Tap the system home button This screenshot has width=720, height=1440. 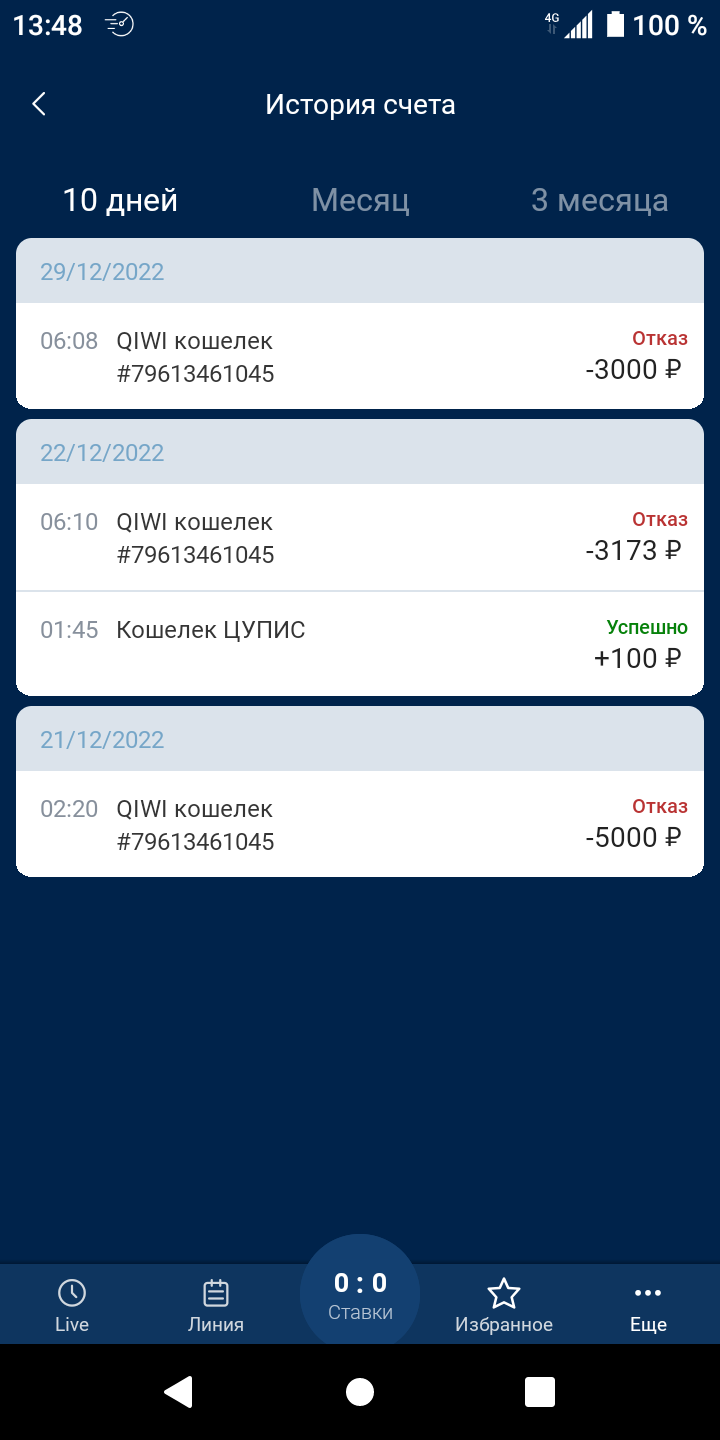(x=360, y=1391)
